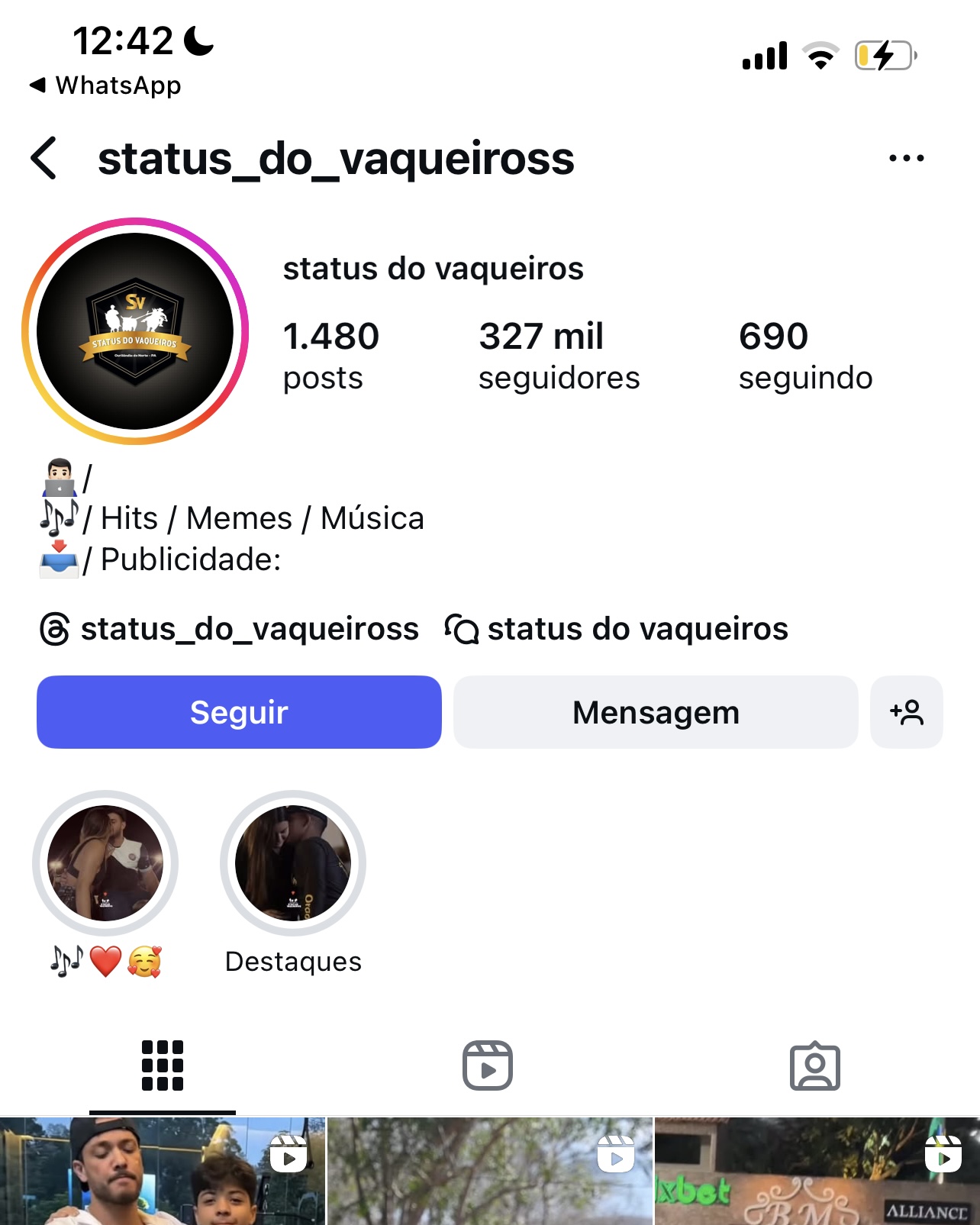Open the reel with two men

pyautogui.click(x=163, y=1172)
